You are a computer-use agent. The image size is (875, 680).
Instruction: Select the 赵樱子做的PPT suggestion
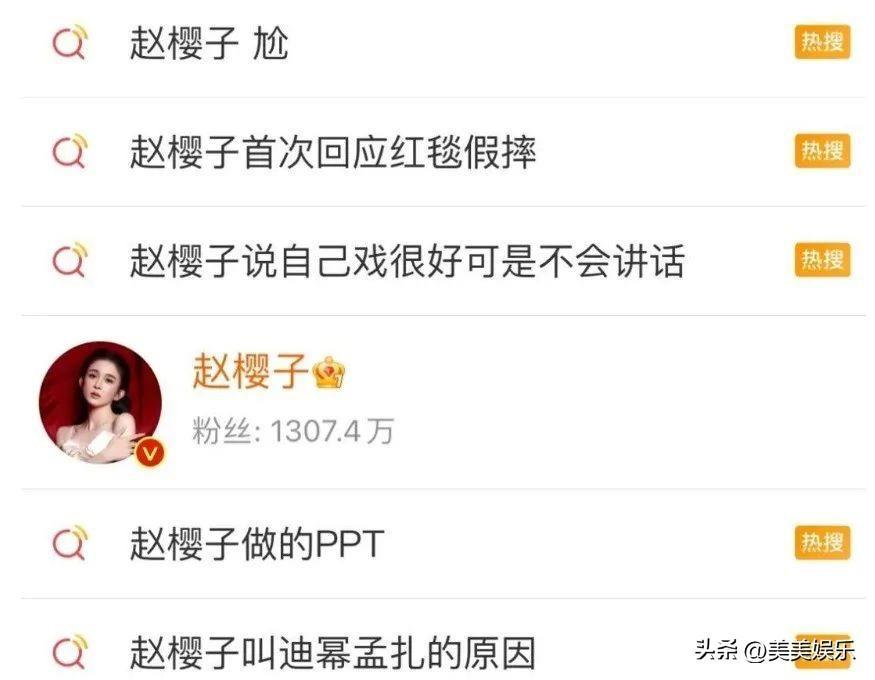(x=257, y=544)
